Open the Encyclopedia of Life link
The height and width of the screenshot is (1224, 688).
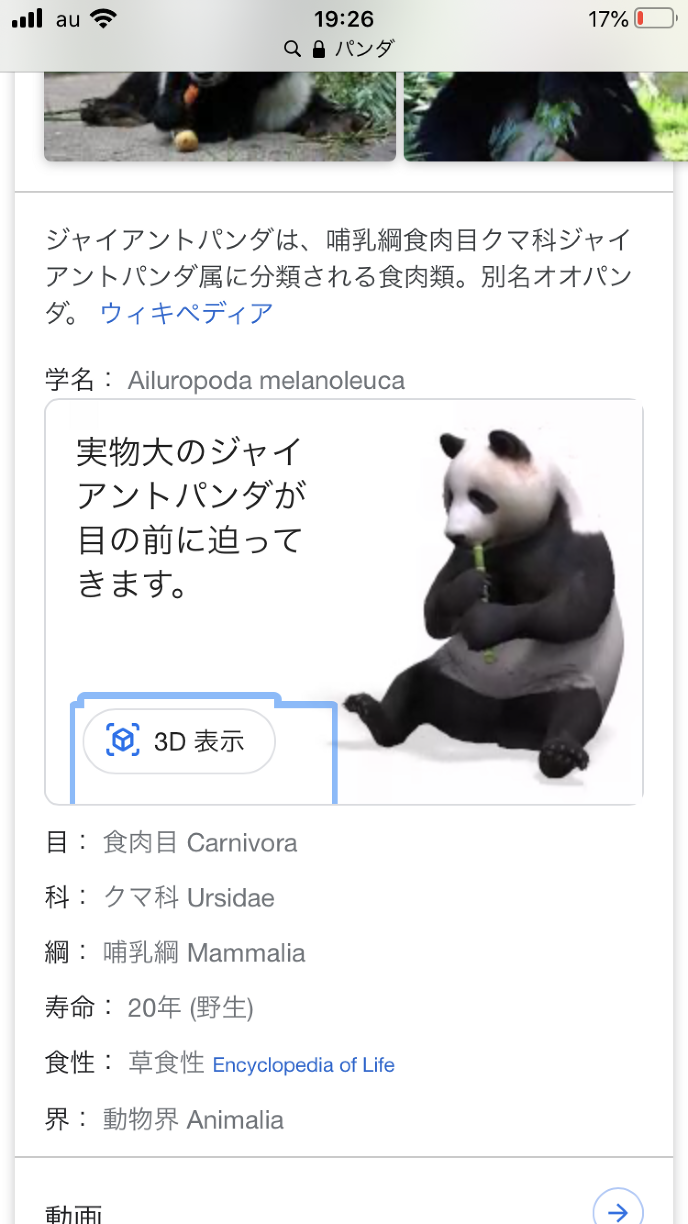(303, 1065)
